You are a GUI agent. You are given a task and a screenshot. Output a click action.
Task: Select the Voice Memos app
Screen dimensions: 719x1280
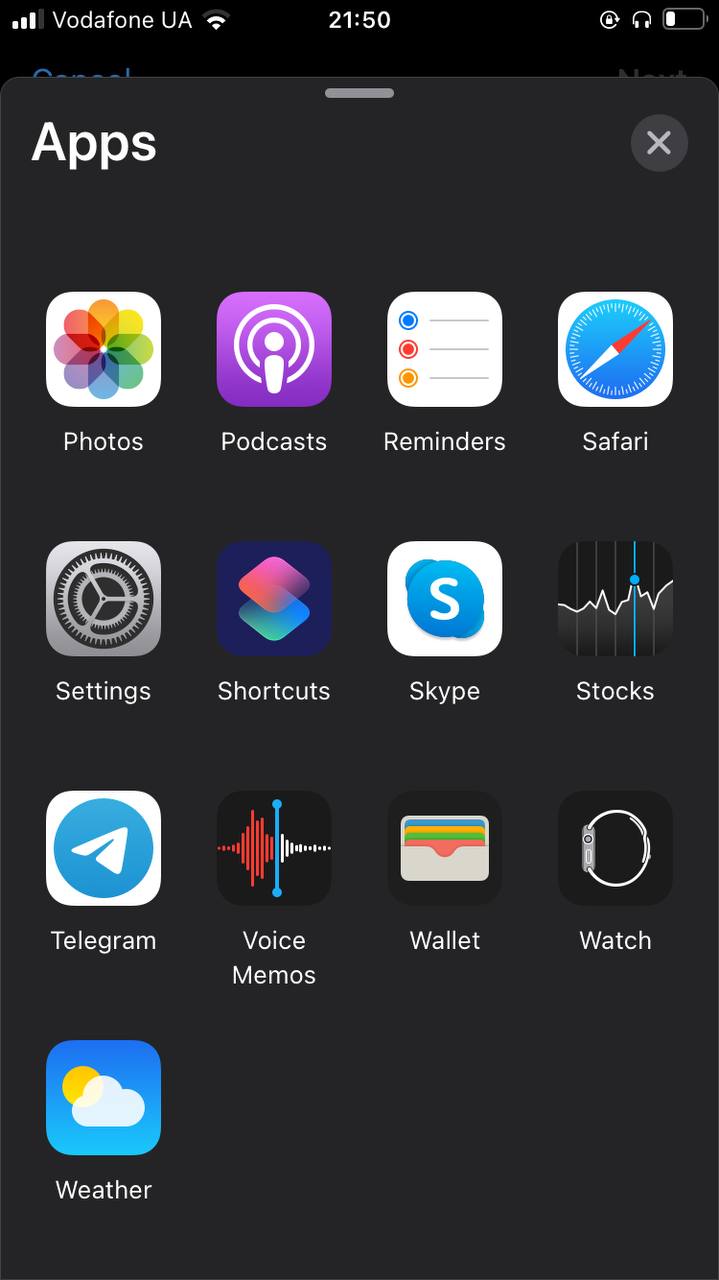pos(274,848)
